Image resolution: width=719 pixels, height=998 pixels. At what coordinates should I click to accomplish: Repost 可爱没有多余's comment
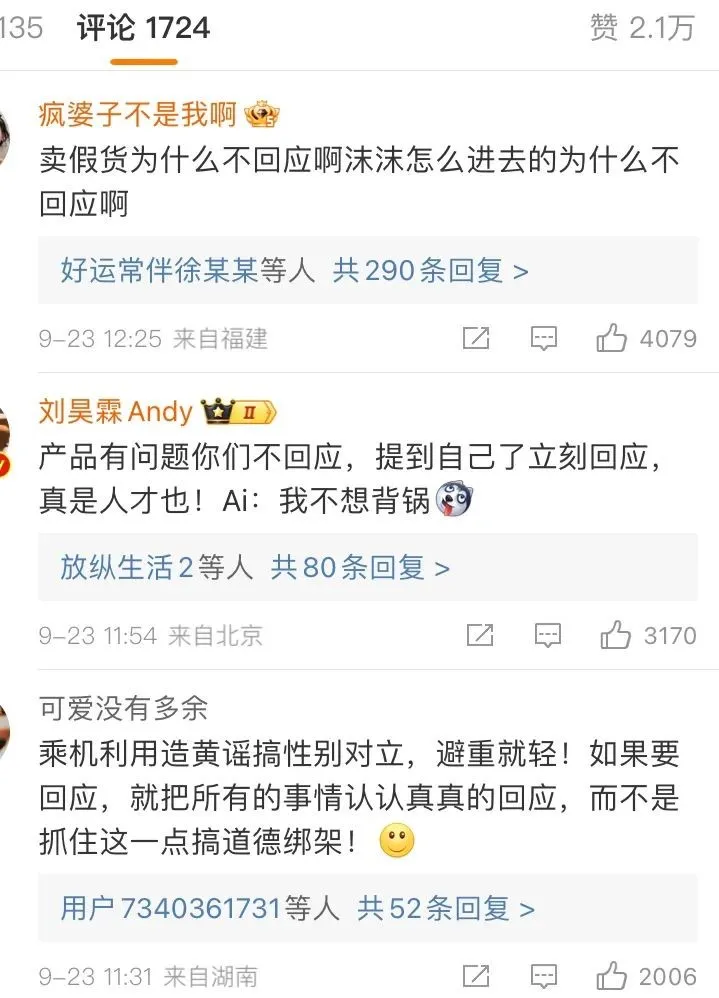[476, 976]
